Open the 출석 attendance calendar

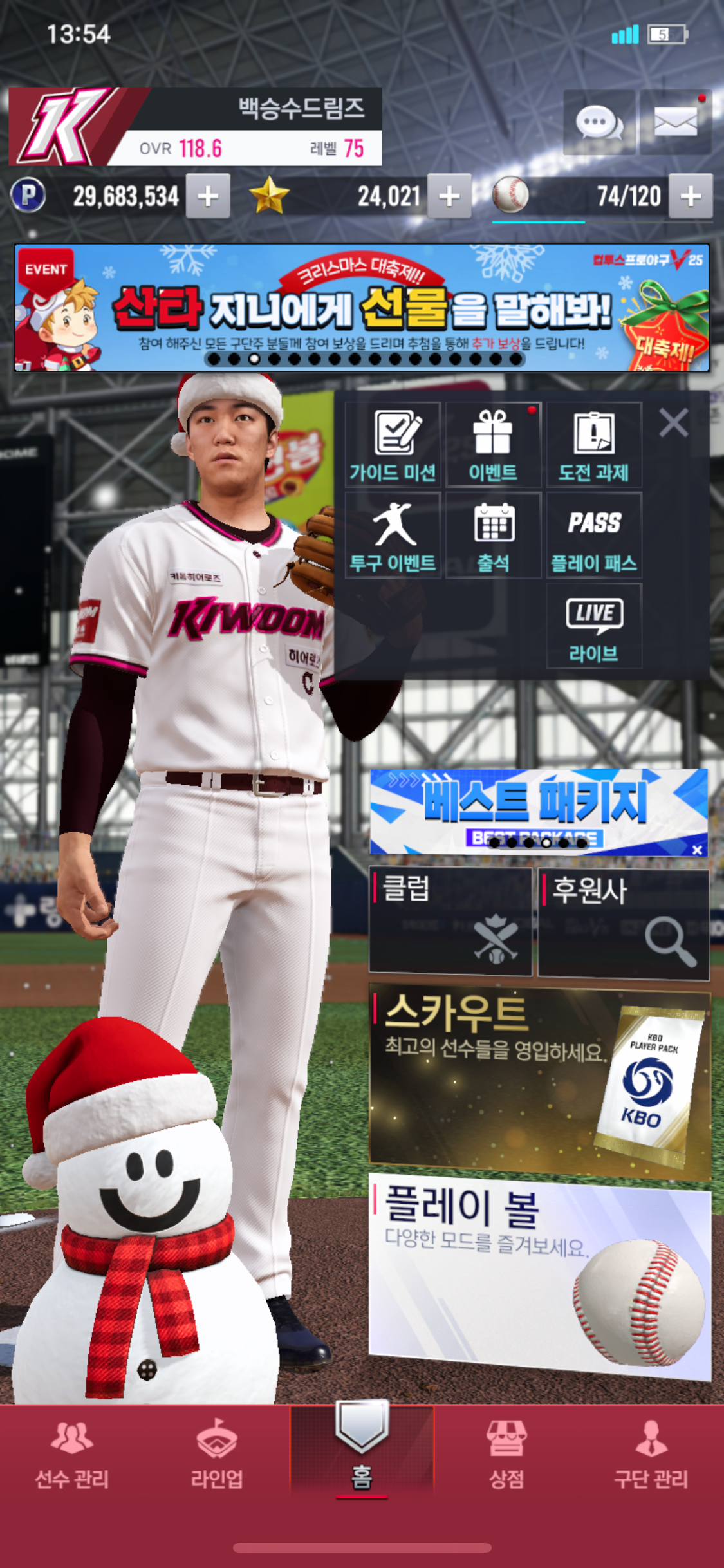point(493,536)
